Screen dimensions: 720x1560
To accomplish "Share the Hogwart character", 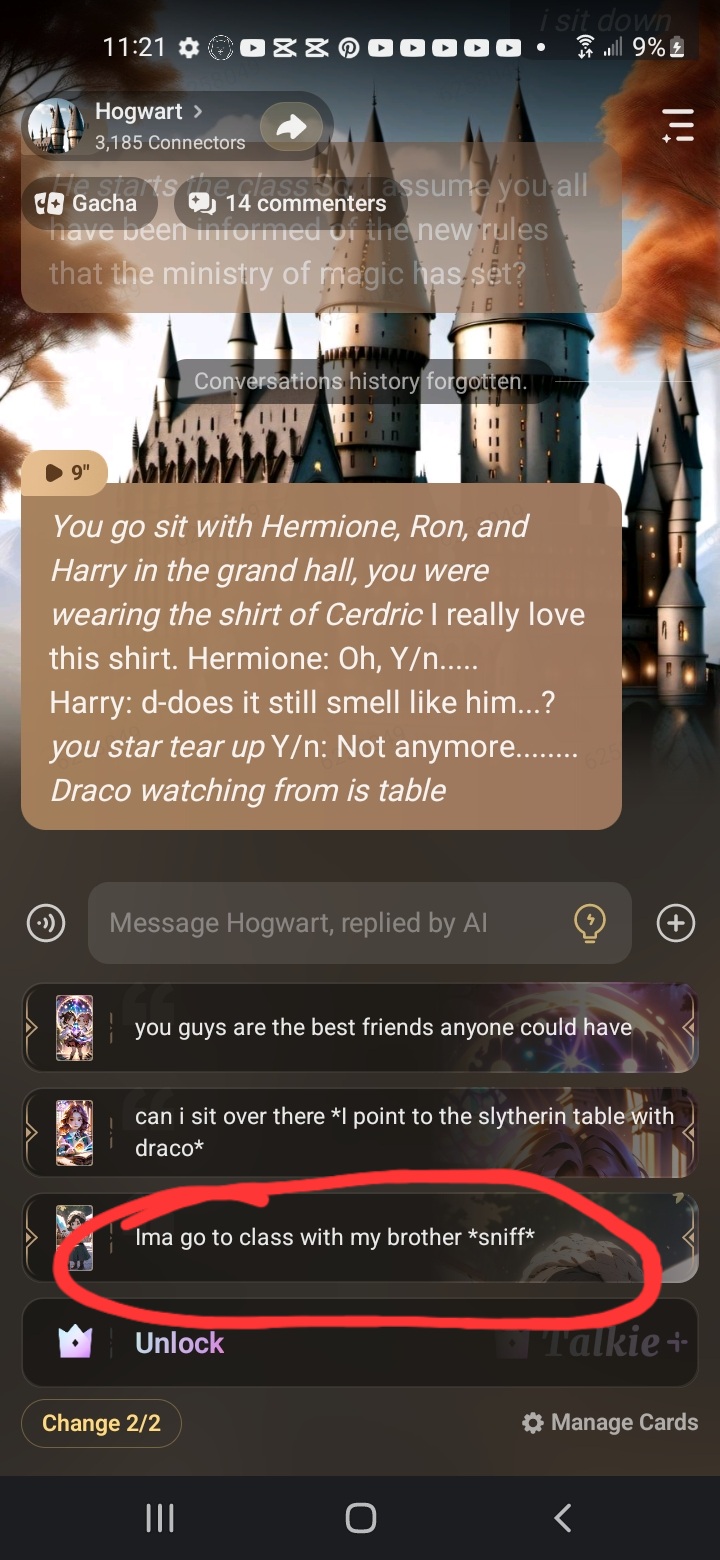I will pyautogui.click(x=291, y=126).
